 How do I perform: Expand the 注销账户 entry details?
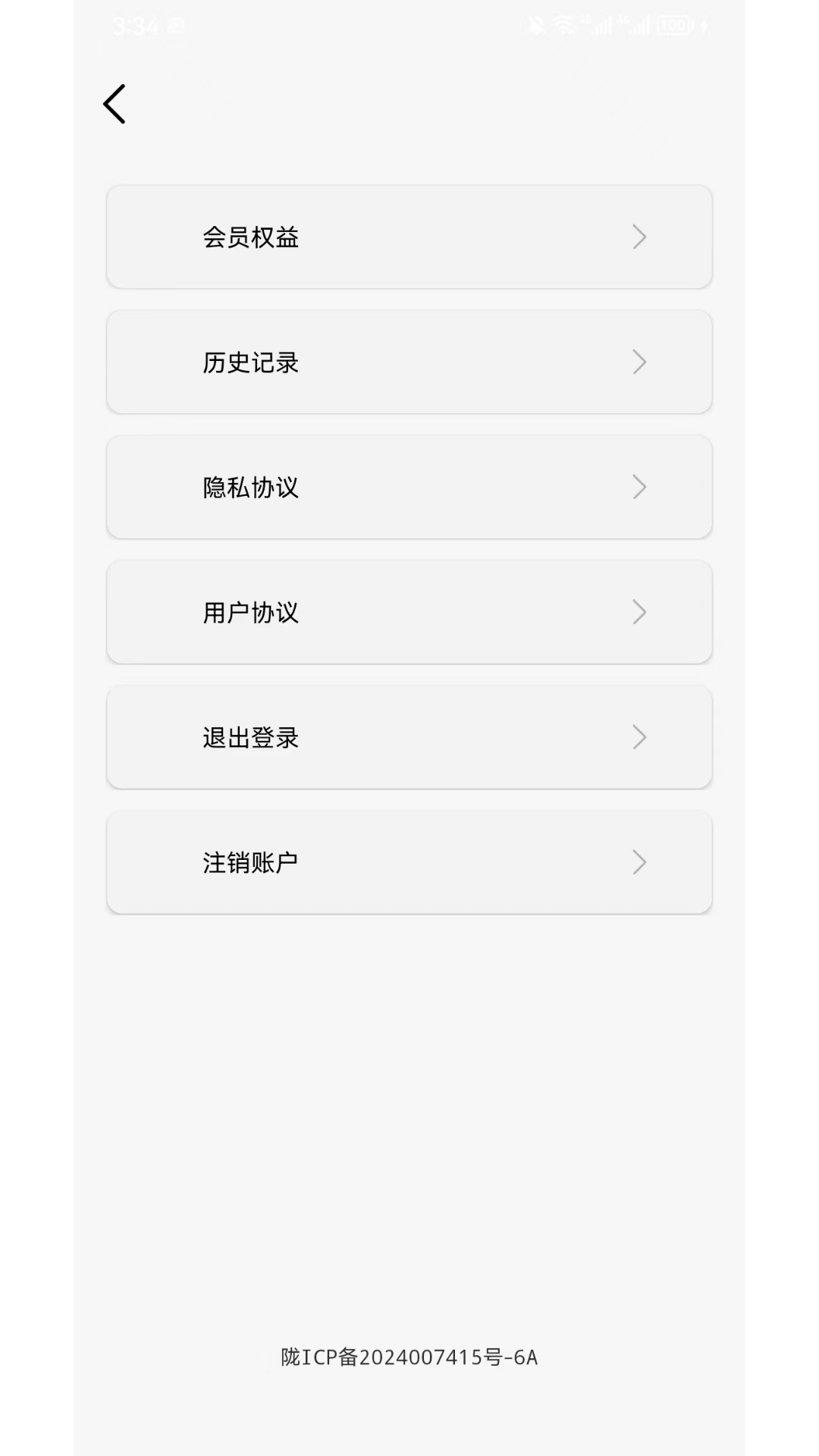pyautogui.click(x=409, y=862)
